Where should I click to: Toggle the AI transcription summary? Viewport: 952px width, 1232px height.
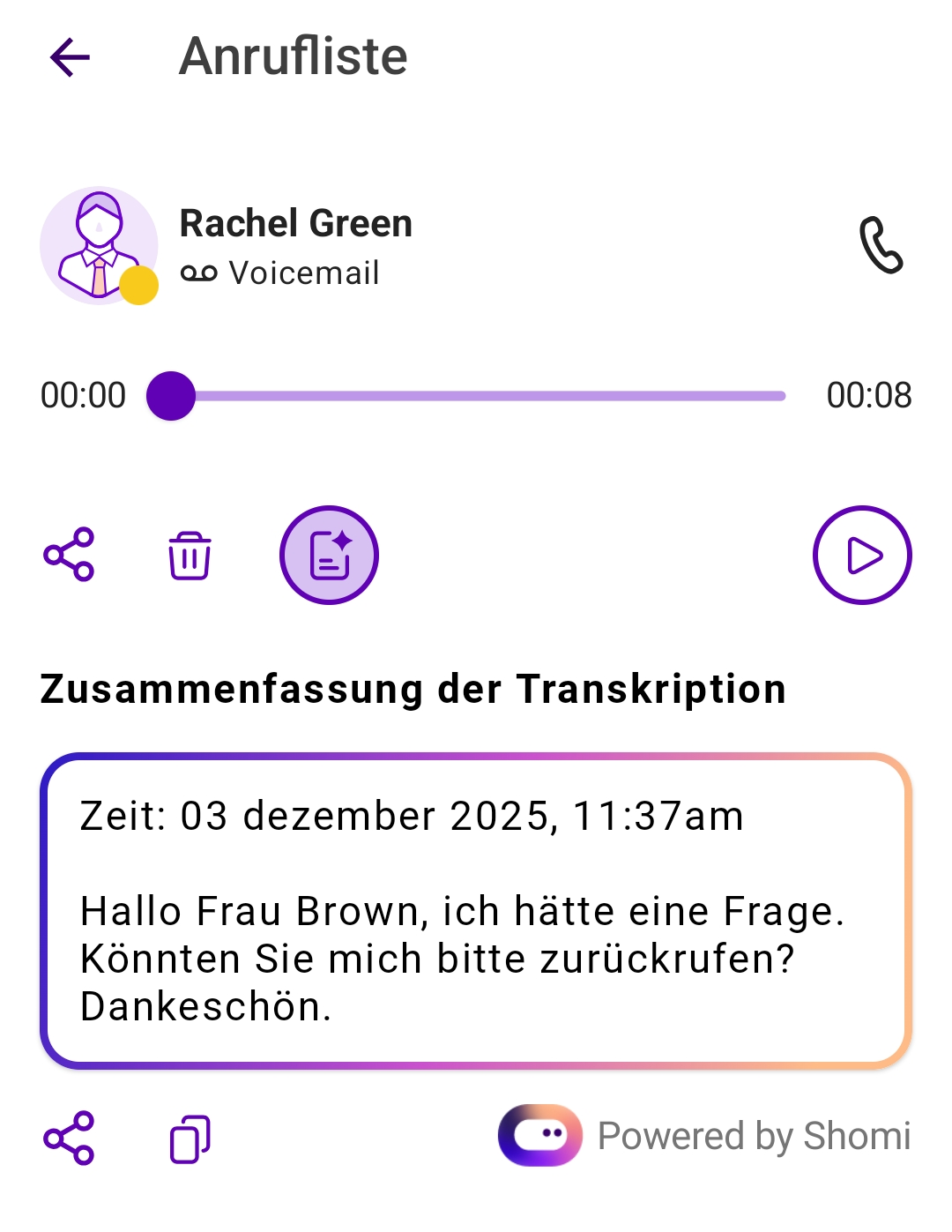[329, 555]
